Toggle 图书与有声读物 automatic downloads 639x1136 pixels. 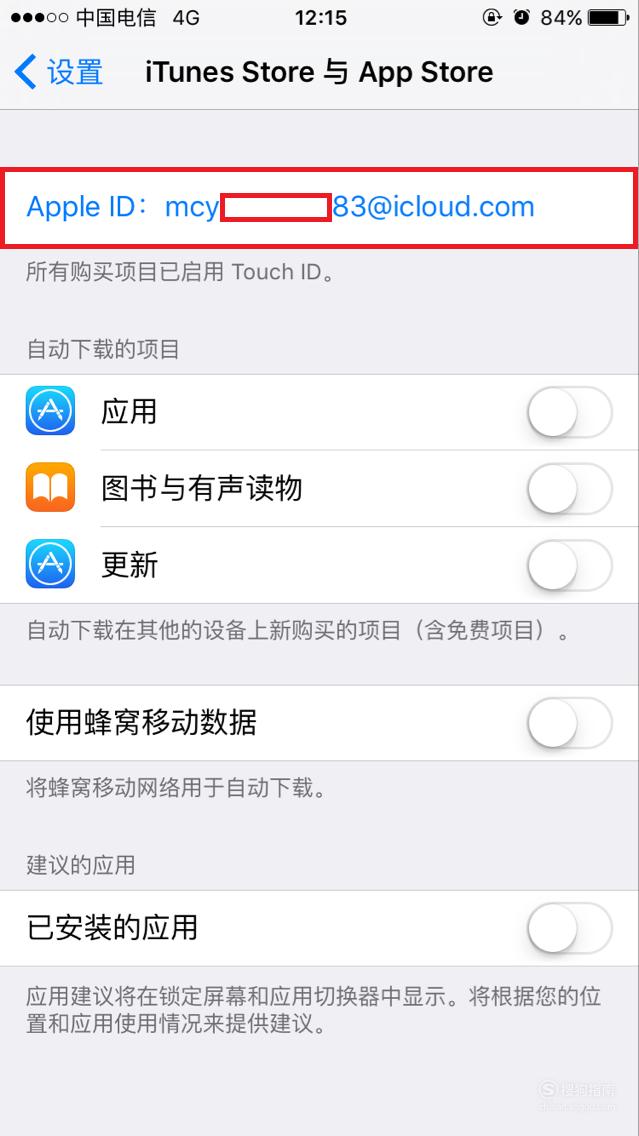tap(569, 489)
